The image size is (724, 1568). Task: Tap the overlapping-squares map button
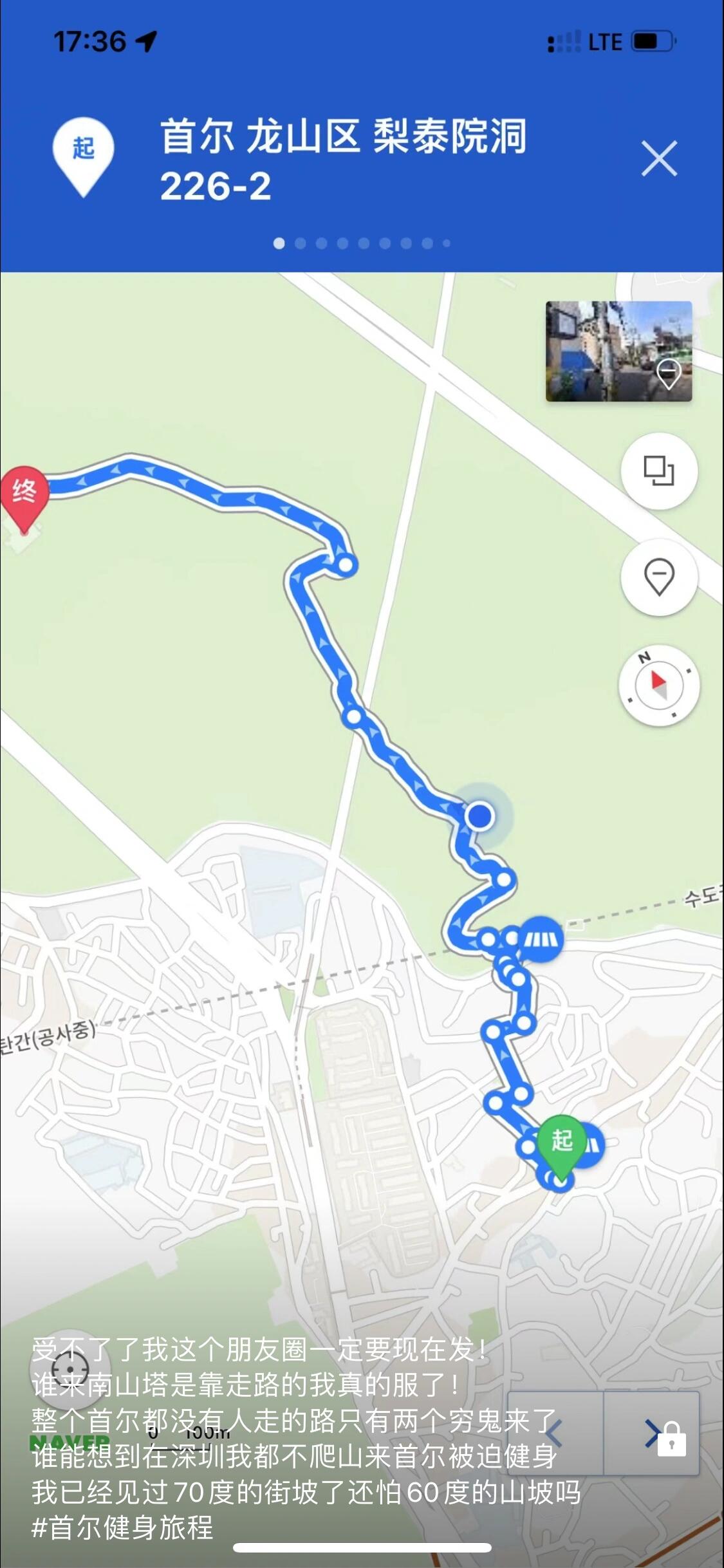(x=659, y=471)
